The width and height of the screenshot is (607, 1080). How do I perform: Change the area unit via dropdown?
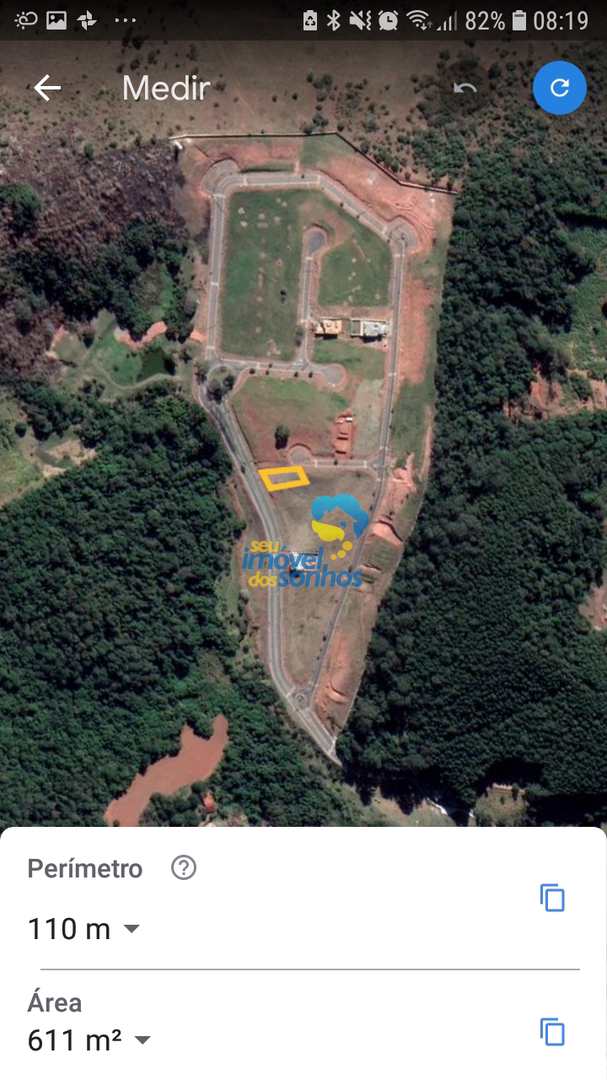click(x=142, y=1039)
